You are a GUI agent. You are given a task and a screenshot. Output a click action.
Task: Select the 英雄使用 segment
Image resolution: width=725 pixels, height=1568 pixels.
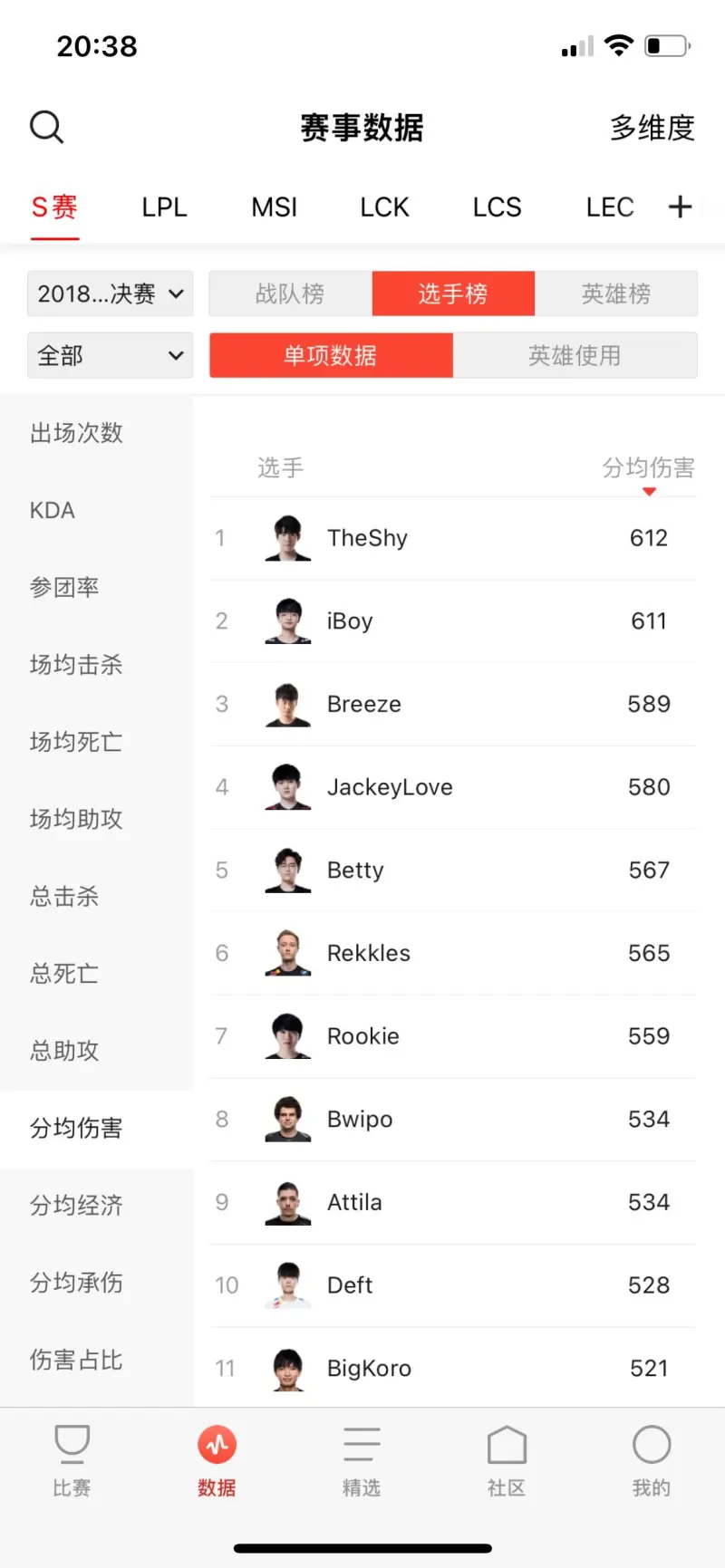coord(575,355)
